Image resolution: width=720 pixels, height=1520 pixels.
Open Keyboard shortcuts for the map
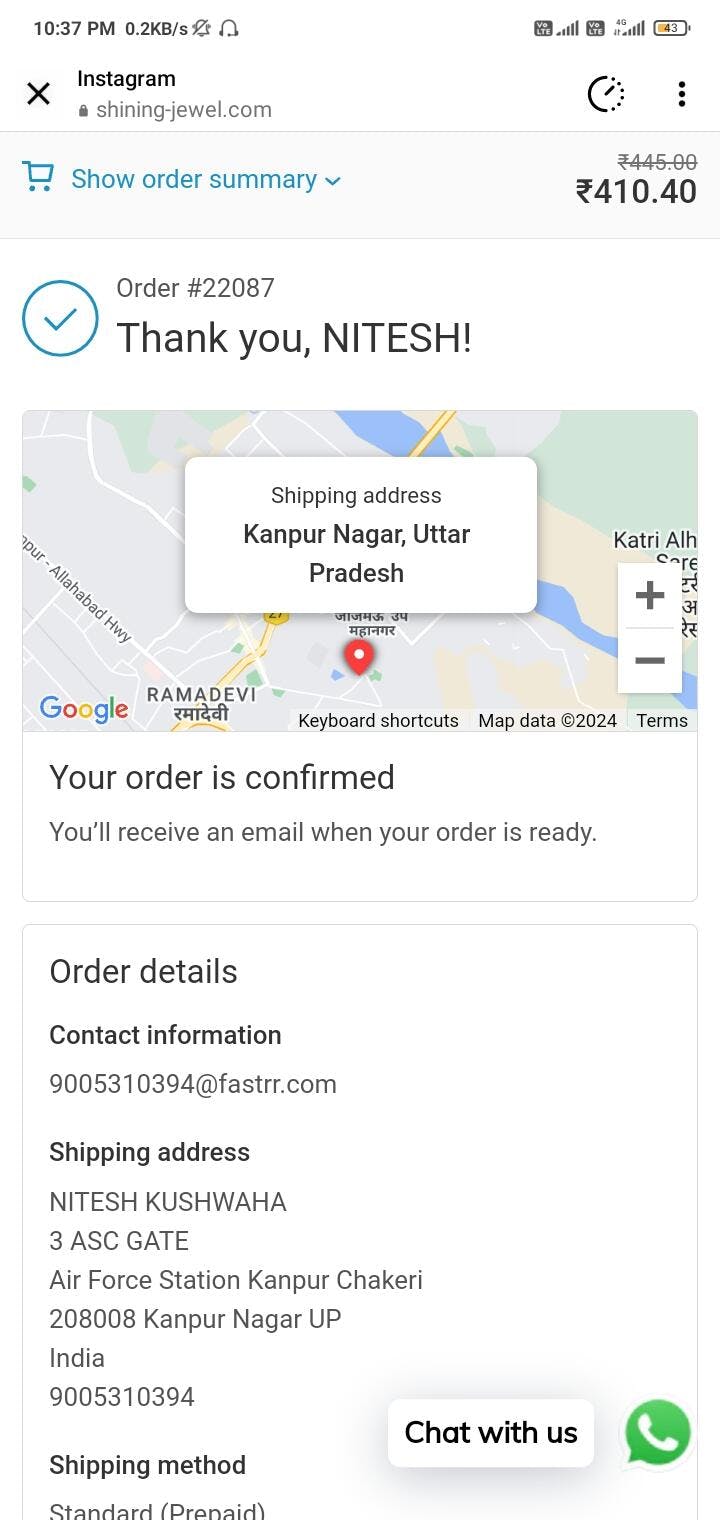378,720
